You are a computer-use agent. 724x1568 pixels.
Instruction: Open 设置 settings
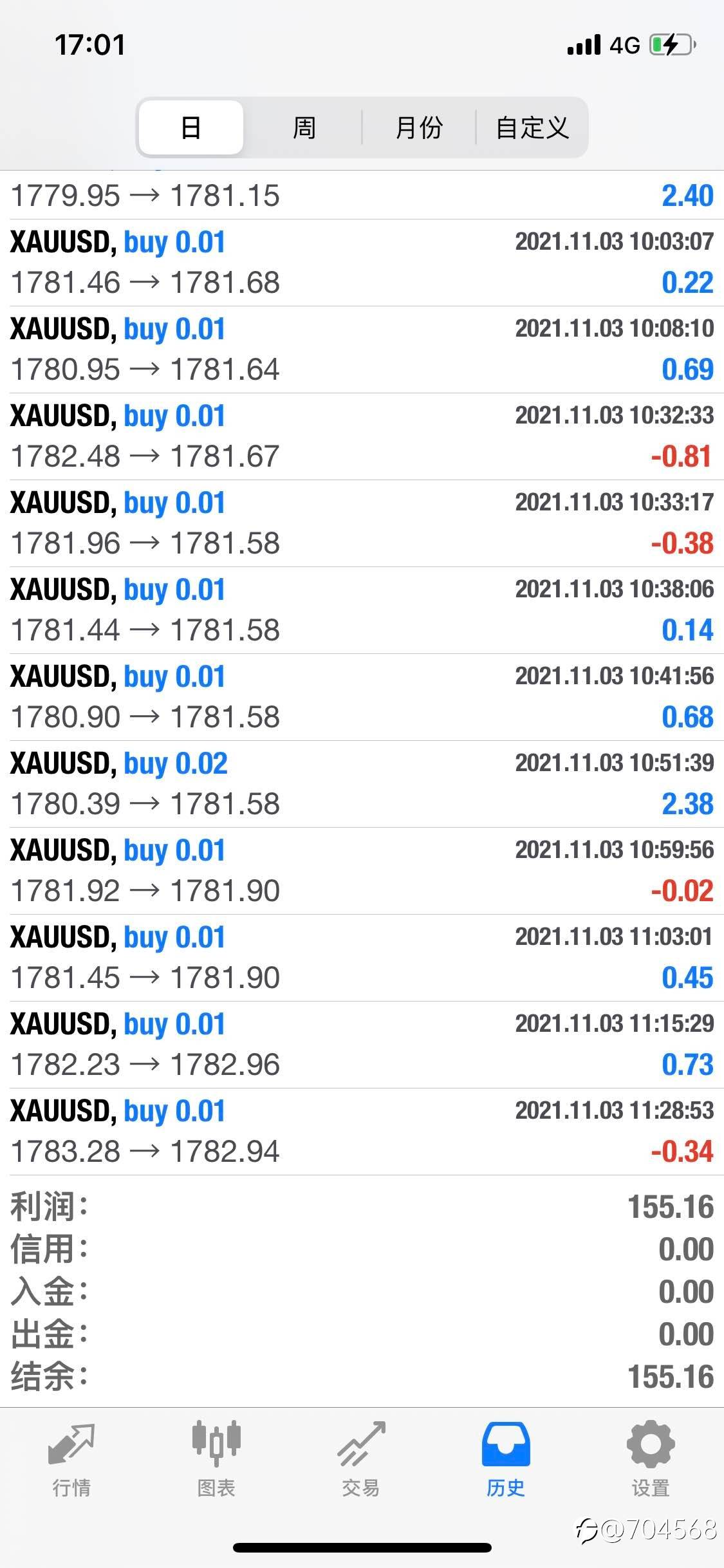click(651, 1459)
